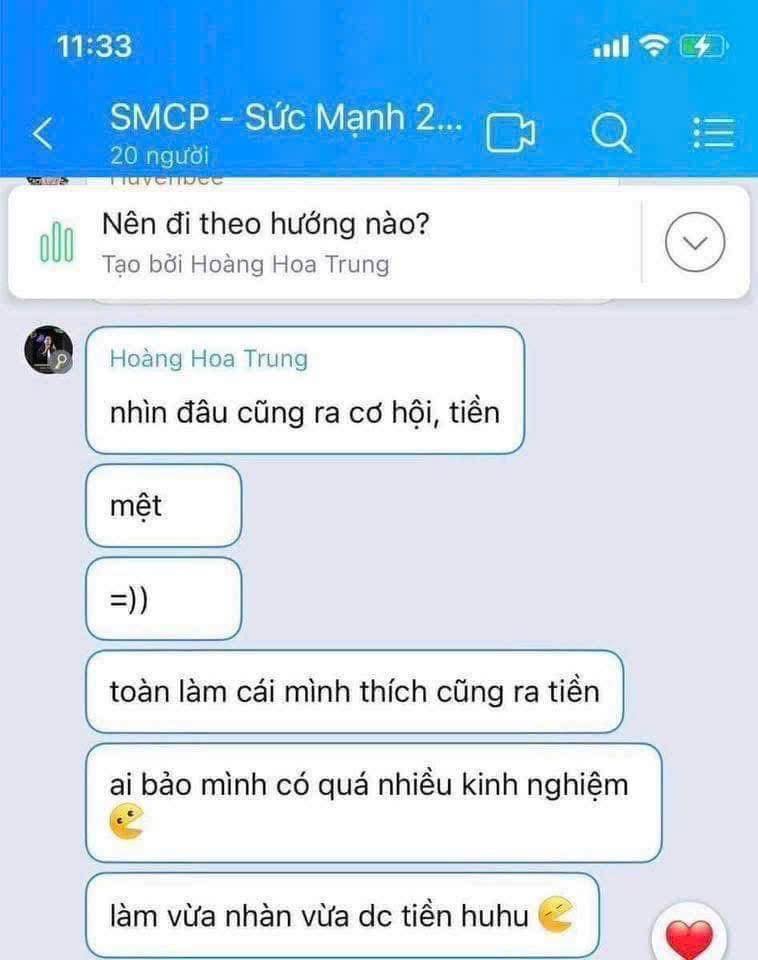Open the group options menu

(714, 134)
